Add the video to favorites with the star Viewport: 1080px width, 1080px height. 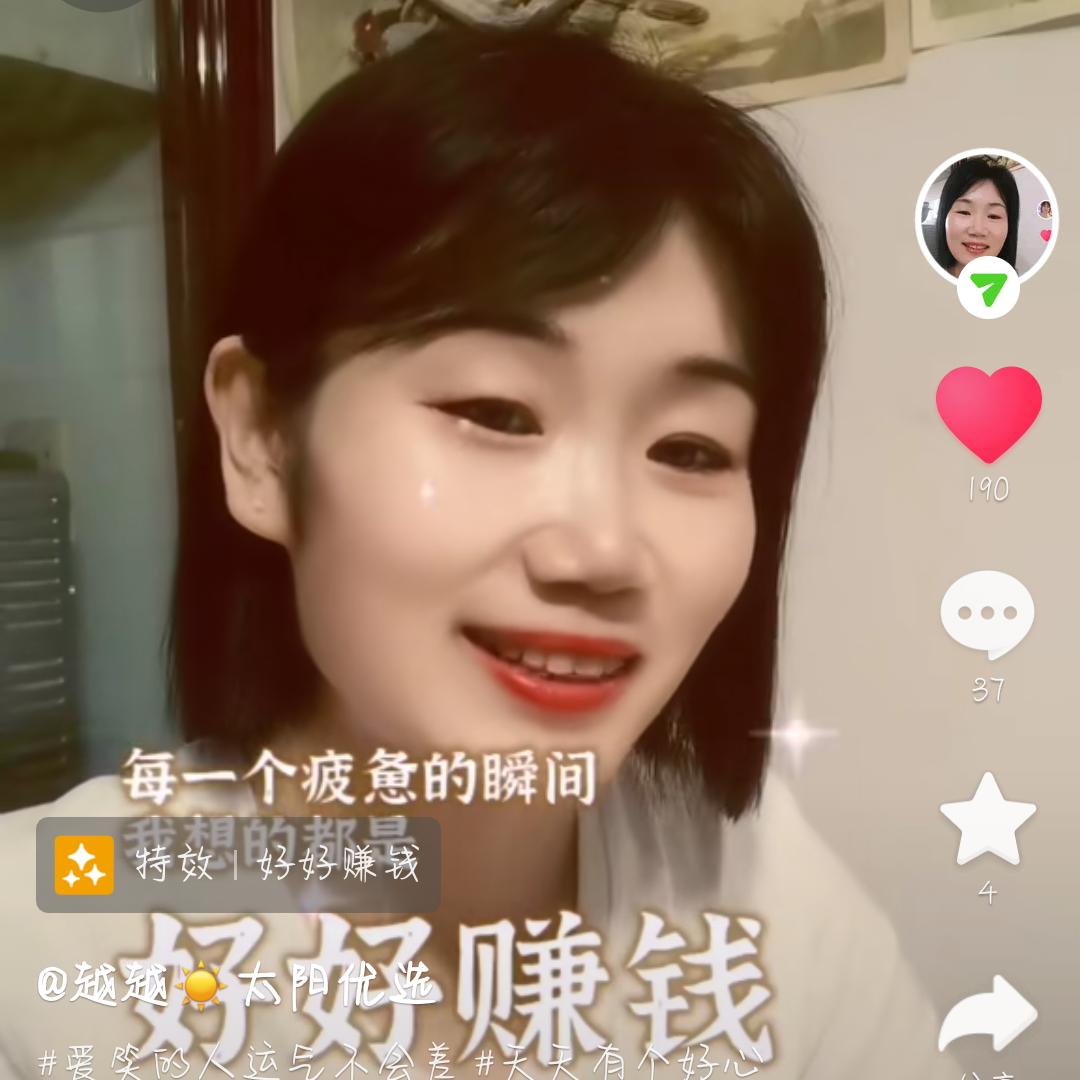coord(988,820)
